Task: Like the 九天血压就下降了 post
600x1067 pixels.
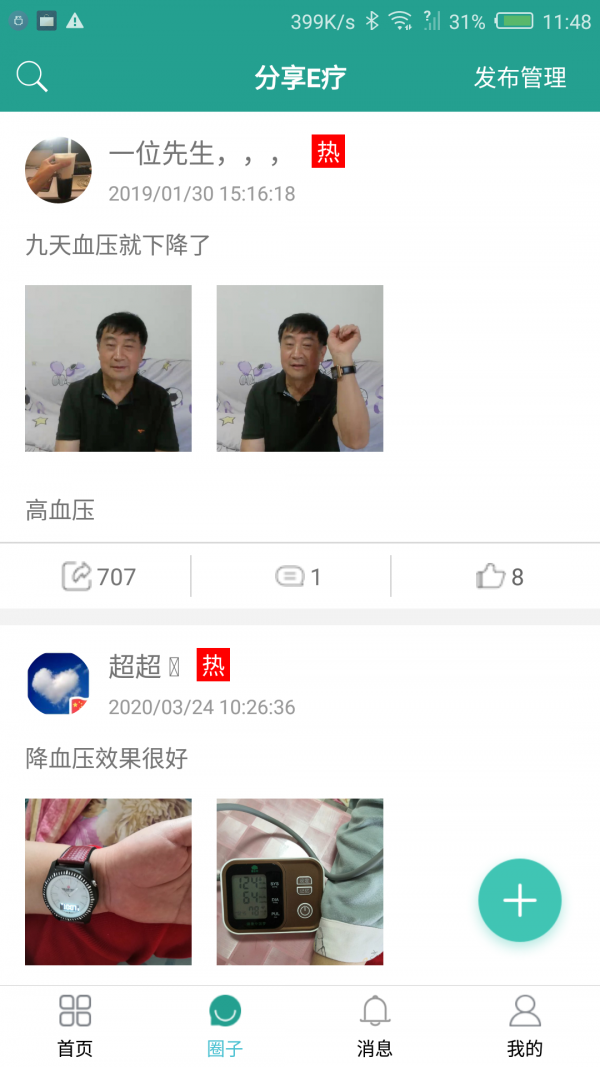Action: [500, 576]
